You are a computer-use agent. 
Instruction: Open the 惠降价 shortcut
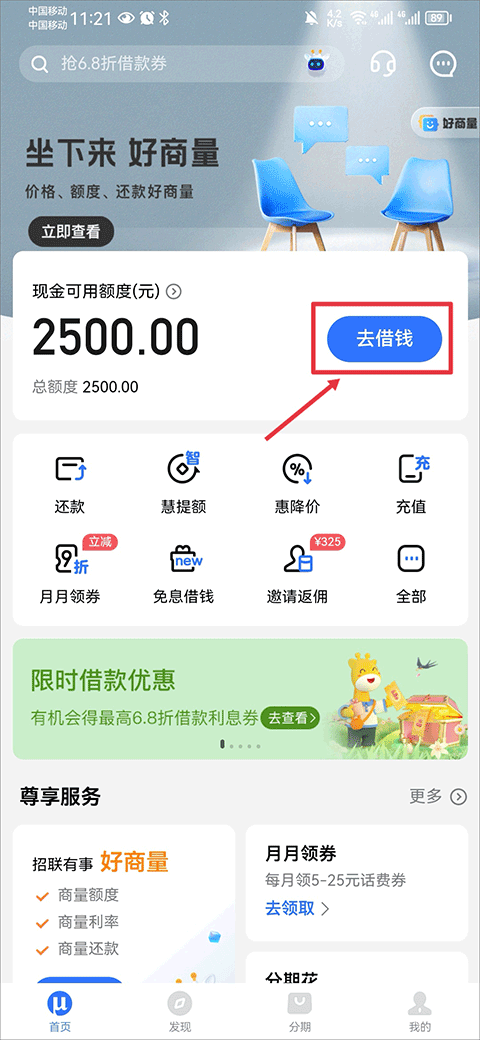[298, 485]
